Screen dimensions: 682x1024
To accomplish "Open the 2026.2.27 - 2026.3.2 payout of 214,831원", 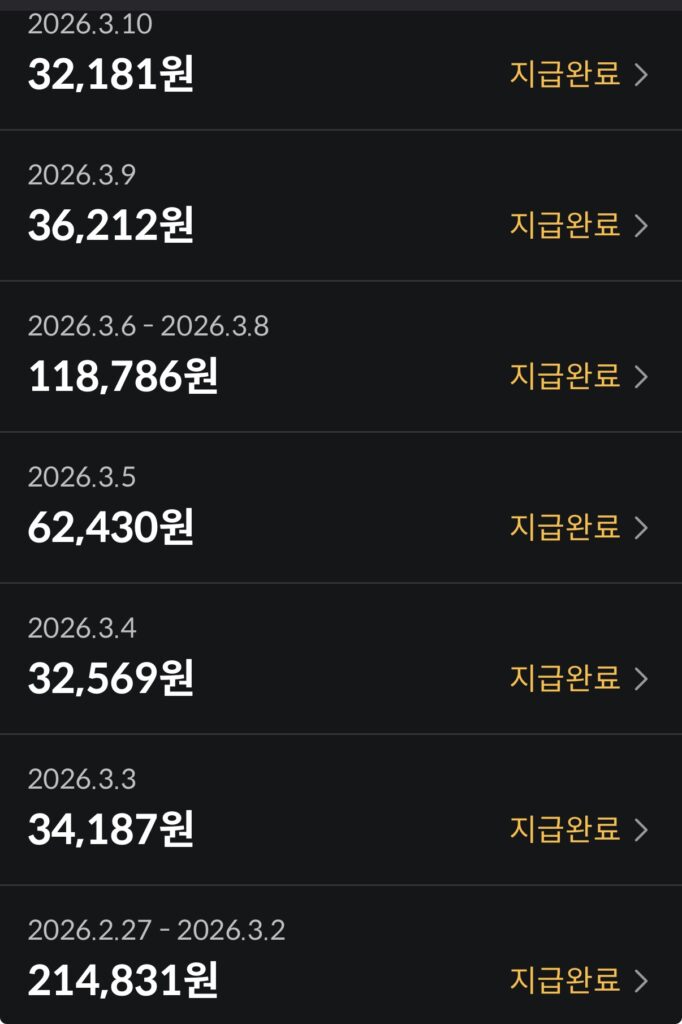I will 340,960.
